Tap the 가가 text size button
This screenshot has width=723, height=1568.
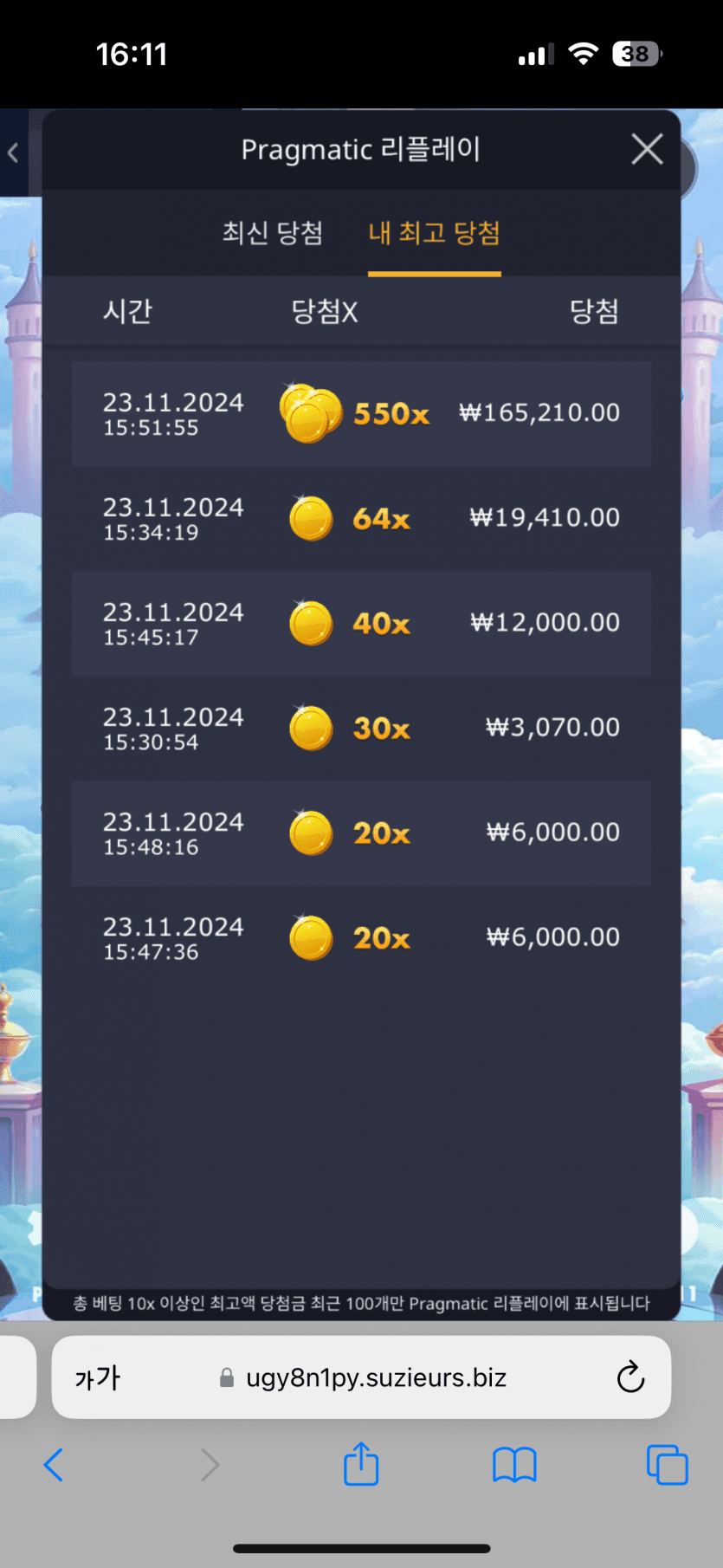click(98, 1377)
